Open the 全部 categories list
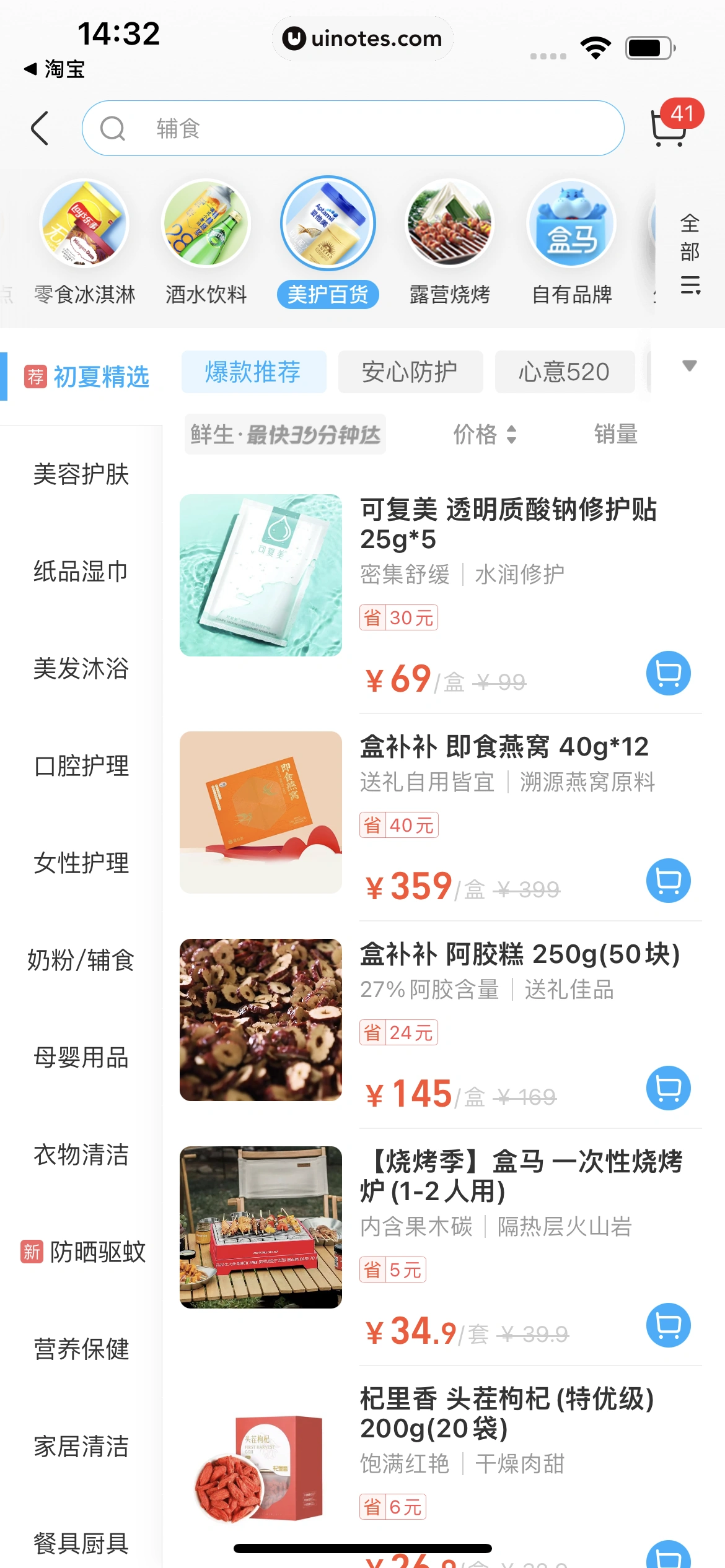Viewport: 725px width, 1568px height. point(690,254)
